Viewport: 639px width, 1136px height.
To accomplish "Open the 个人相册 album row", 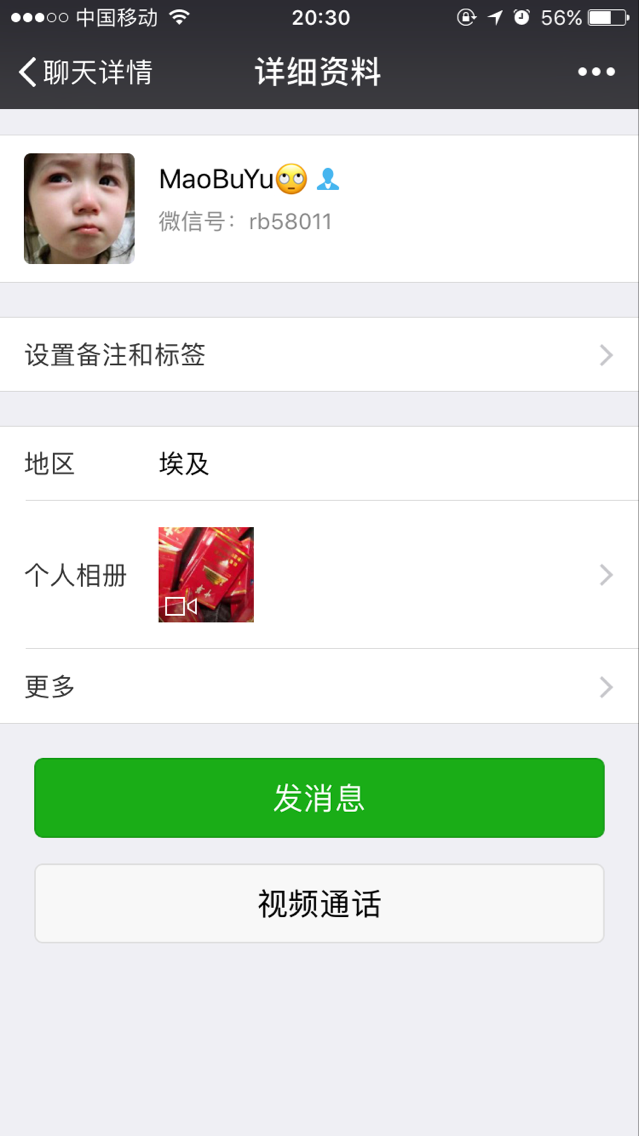I will [x=319, y=575].
